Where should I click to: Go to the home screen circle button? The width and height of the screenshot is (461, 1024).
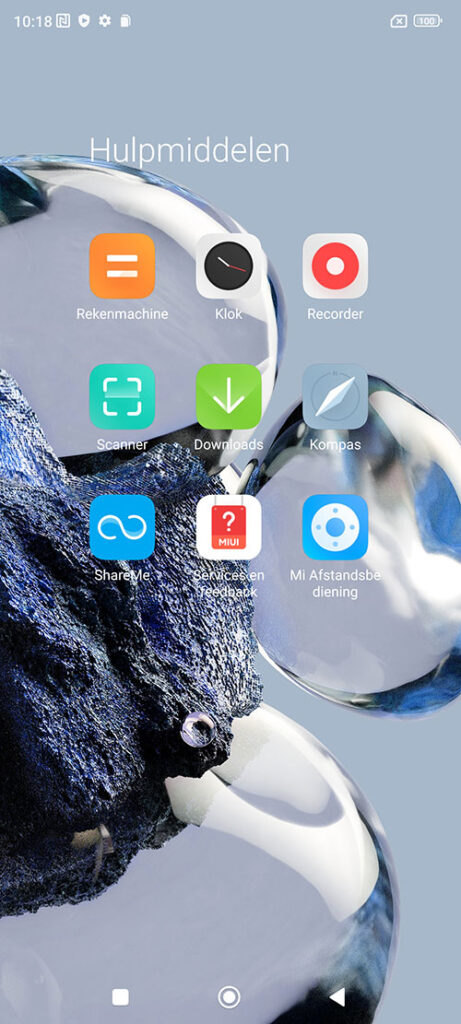(229, 997)
